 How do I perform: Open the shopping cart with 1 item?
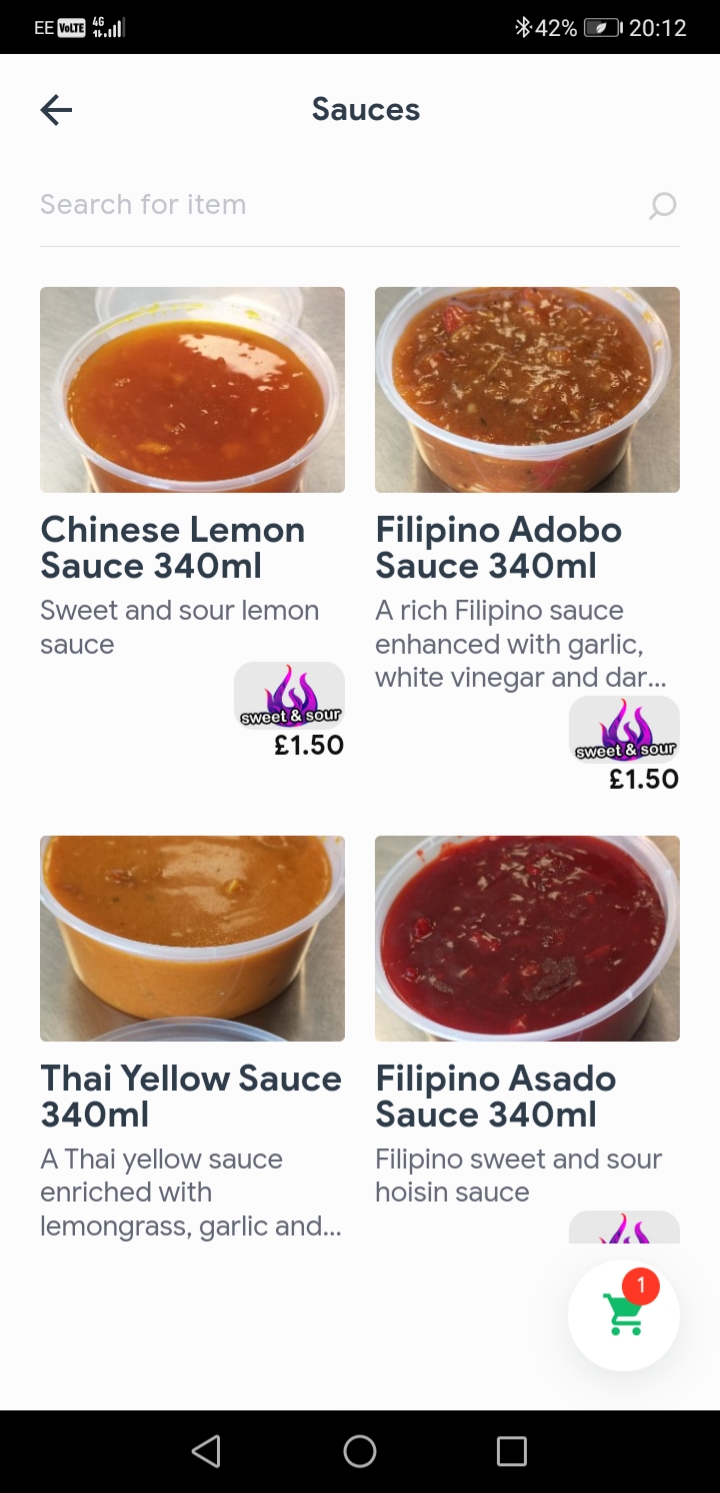[624, 1314]
